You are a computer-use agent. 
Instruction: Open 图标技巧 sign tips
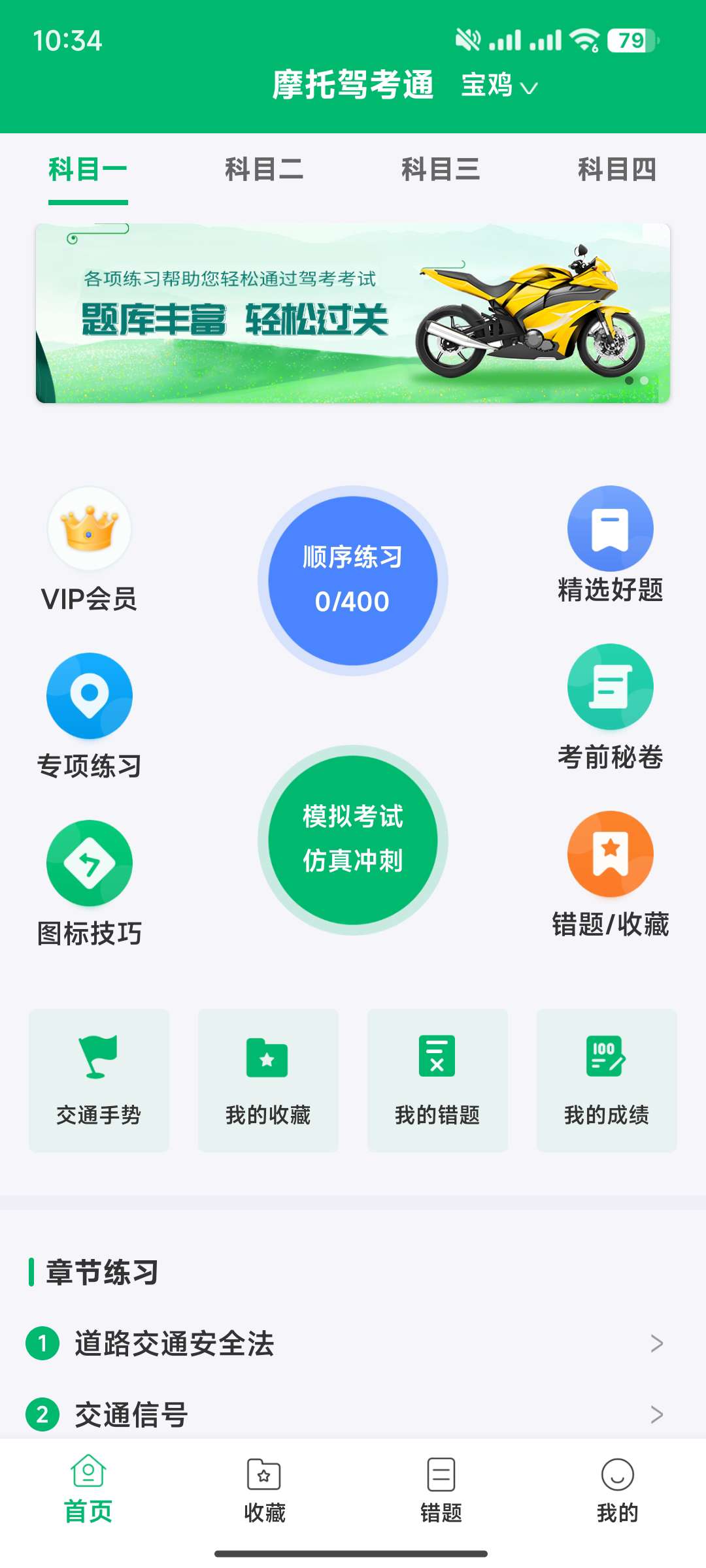coord(90,882)
